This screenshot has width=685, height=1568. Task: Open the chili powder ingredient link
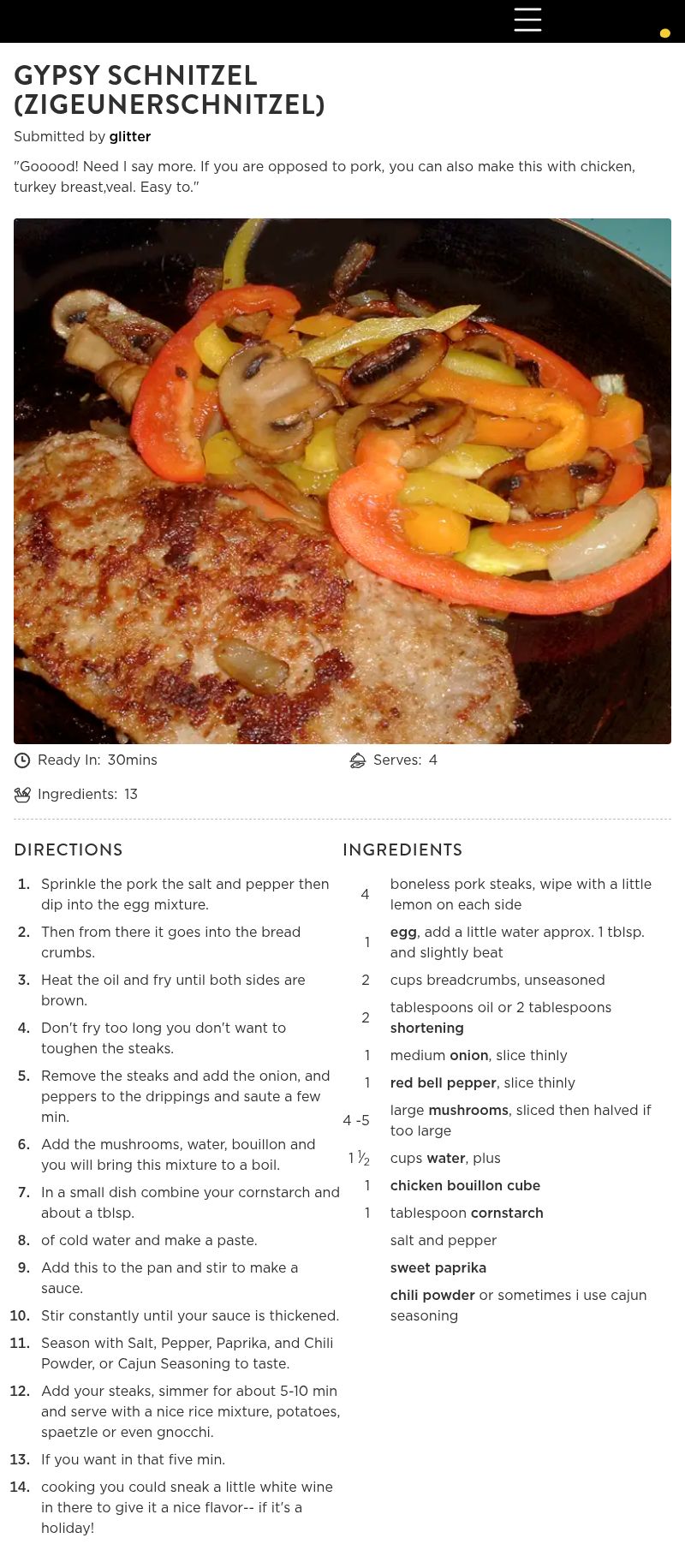(x=432, y=1295)
